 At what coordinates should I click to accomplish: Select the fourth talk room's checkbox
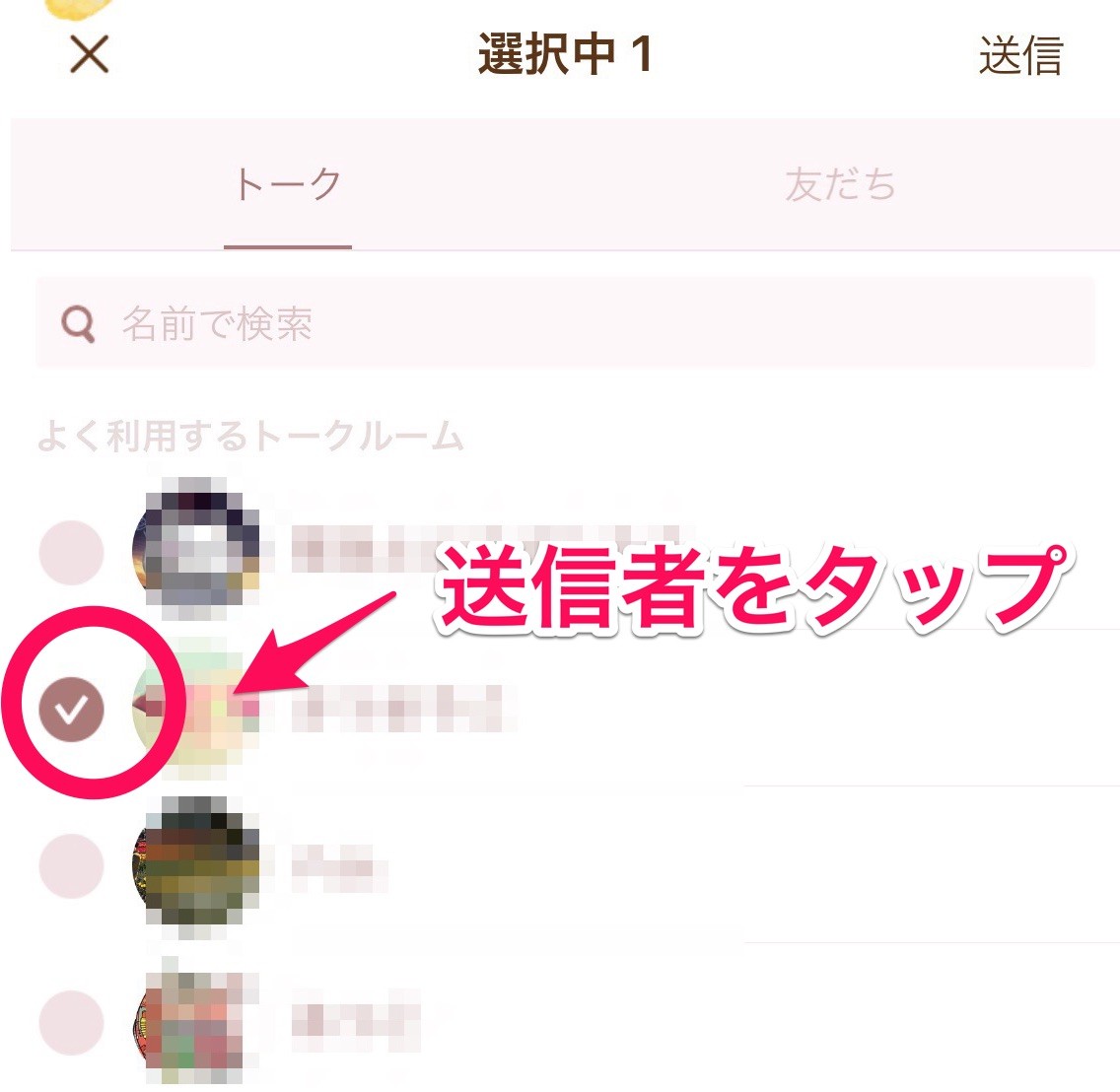pos(71,1023)
